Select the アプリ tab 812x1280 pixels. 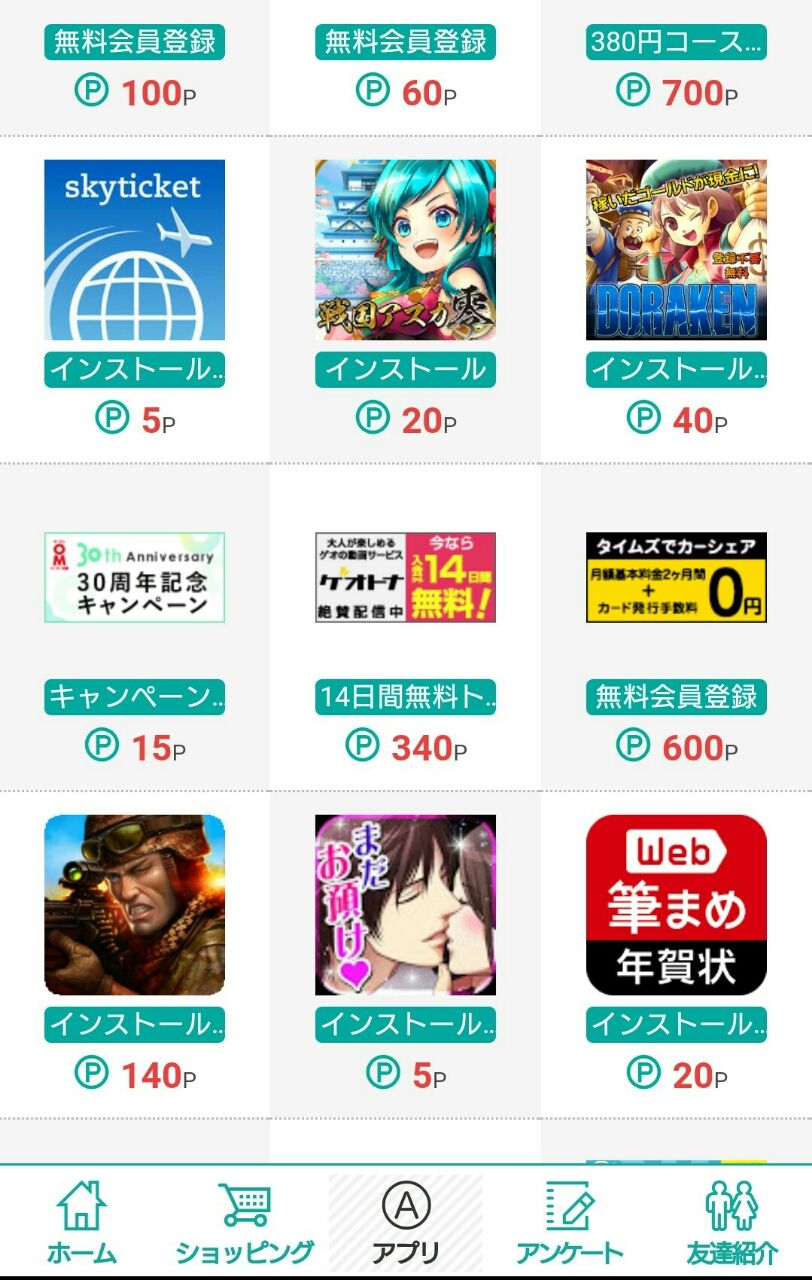tap(406, 1222)
